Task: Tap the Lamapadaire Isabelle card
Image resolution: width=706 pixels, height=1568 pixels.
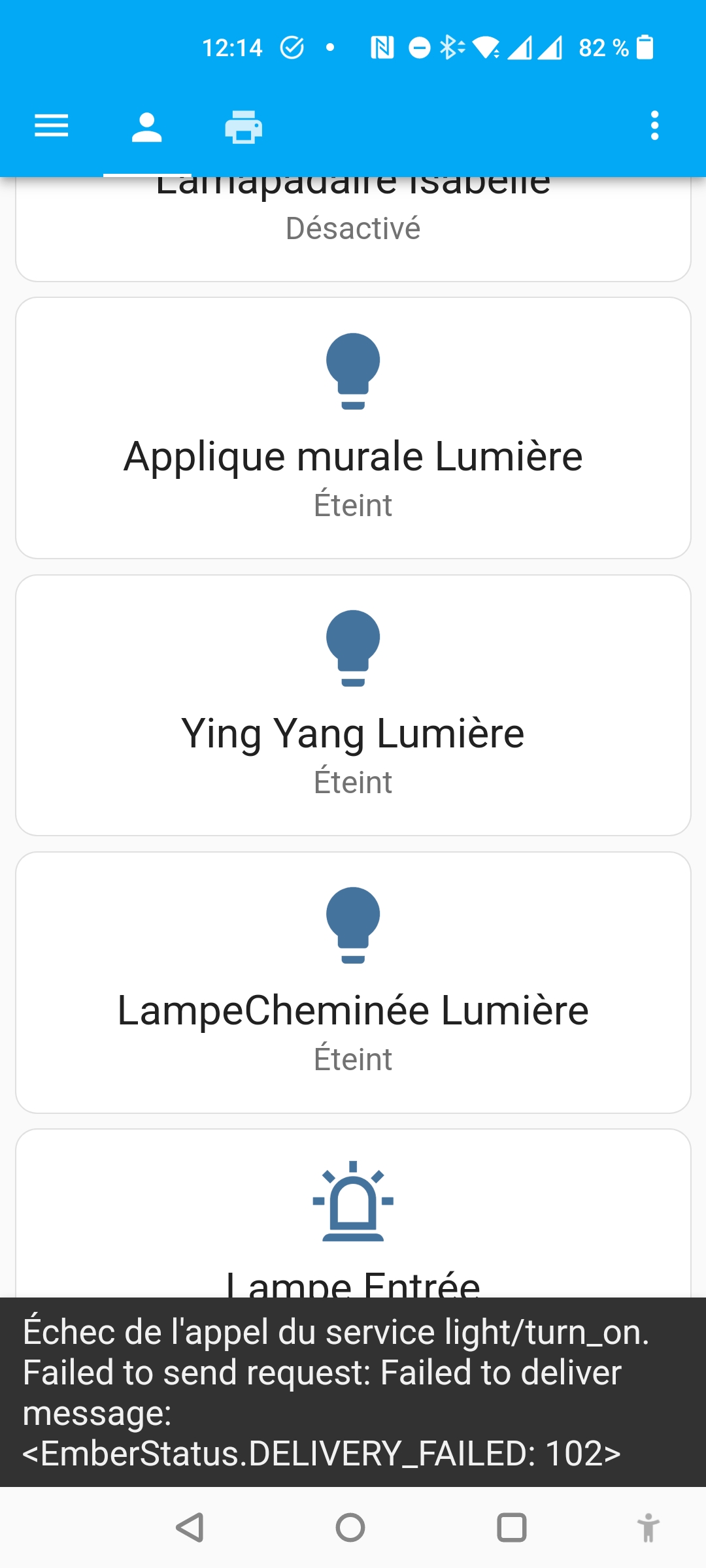Action: pos(353,225)
